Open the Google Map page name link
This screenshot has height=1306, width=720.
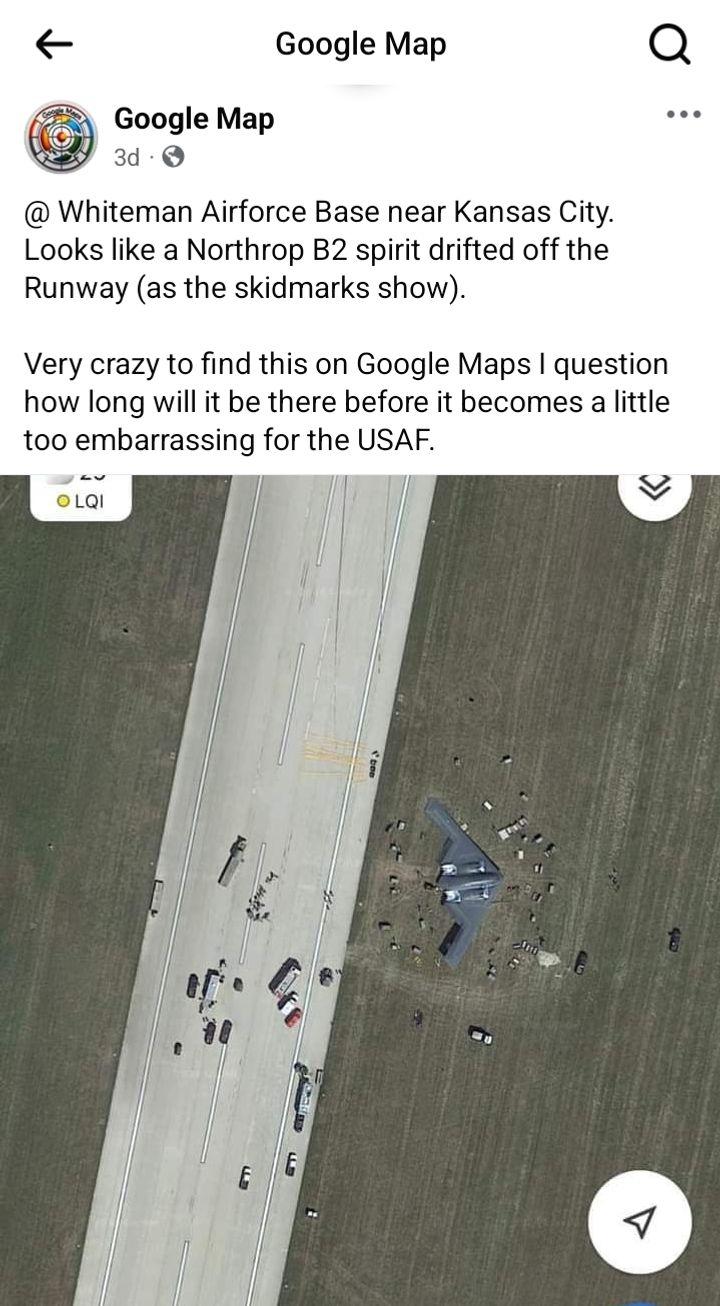pyautogui.click(x=194, y=119)
